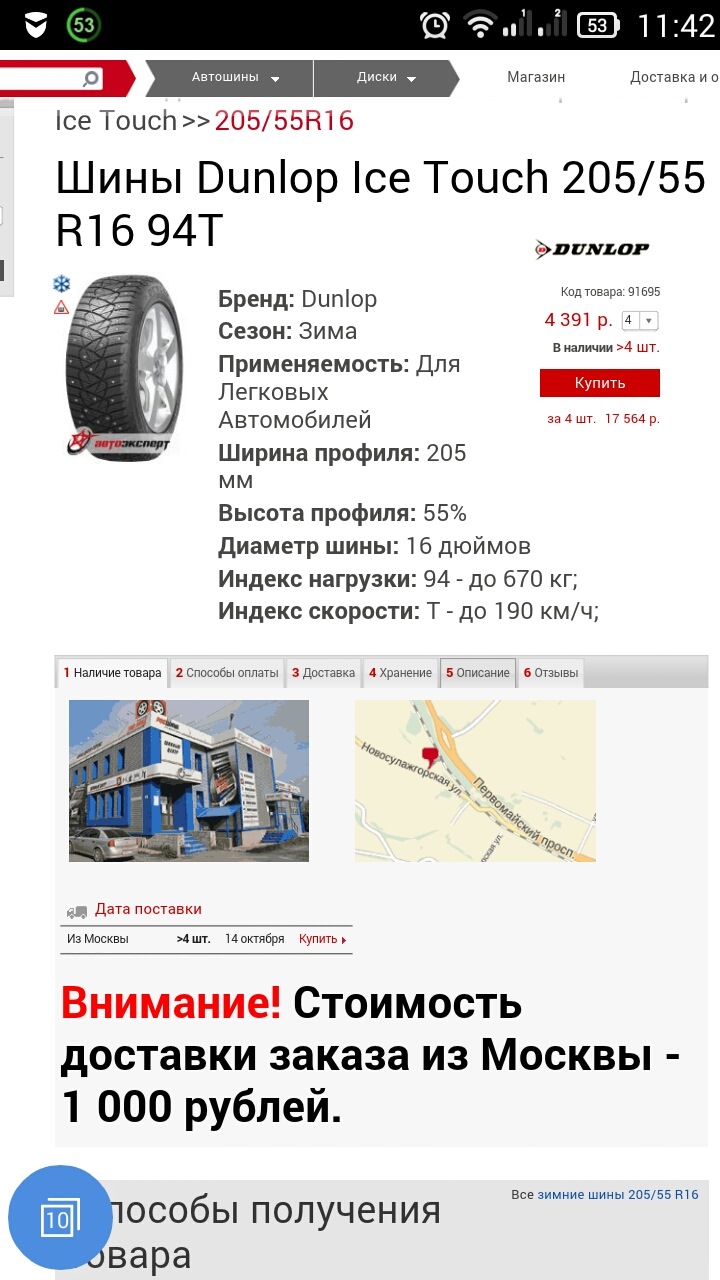720x1280 pixels.
Task: Switch to the Описание tab
Action: pyautogui.click(x=478, y=673)
